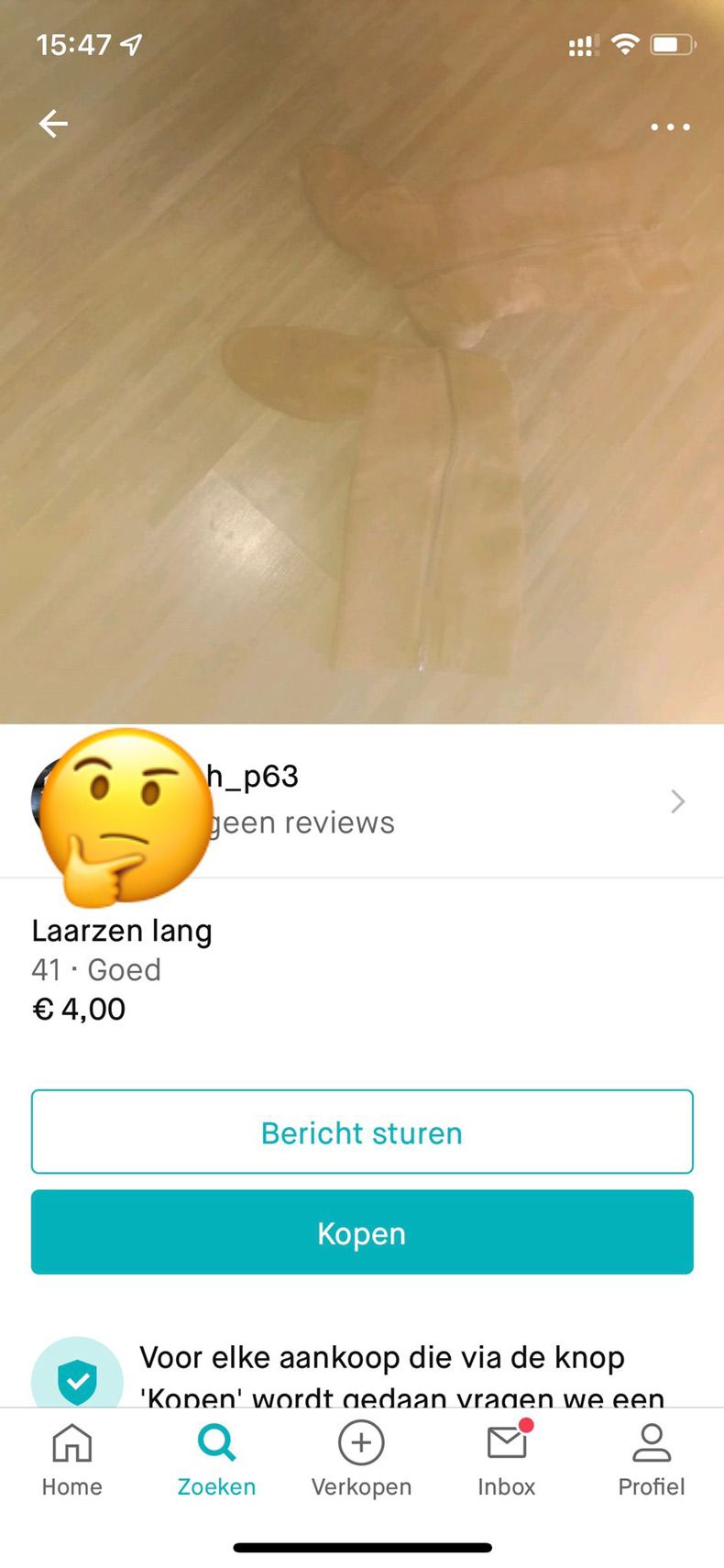Tap the battery level indicator
This screenshot has height=1568, width=724.
(x=673, y=44)
